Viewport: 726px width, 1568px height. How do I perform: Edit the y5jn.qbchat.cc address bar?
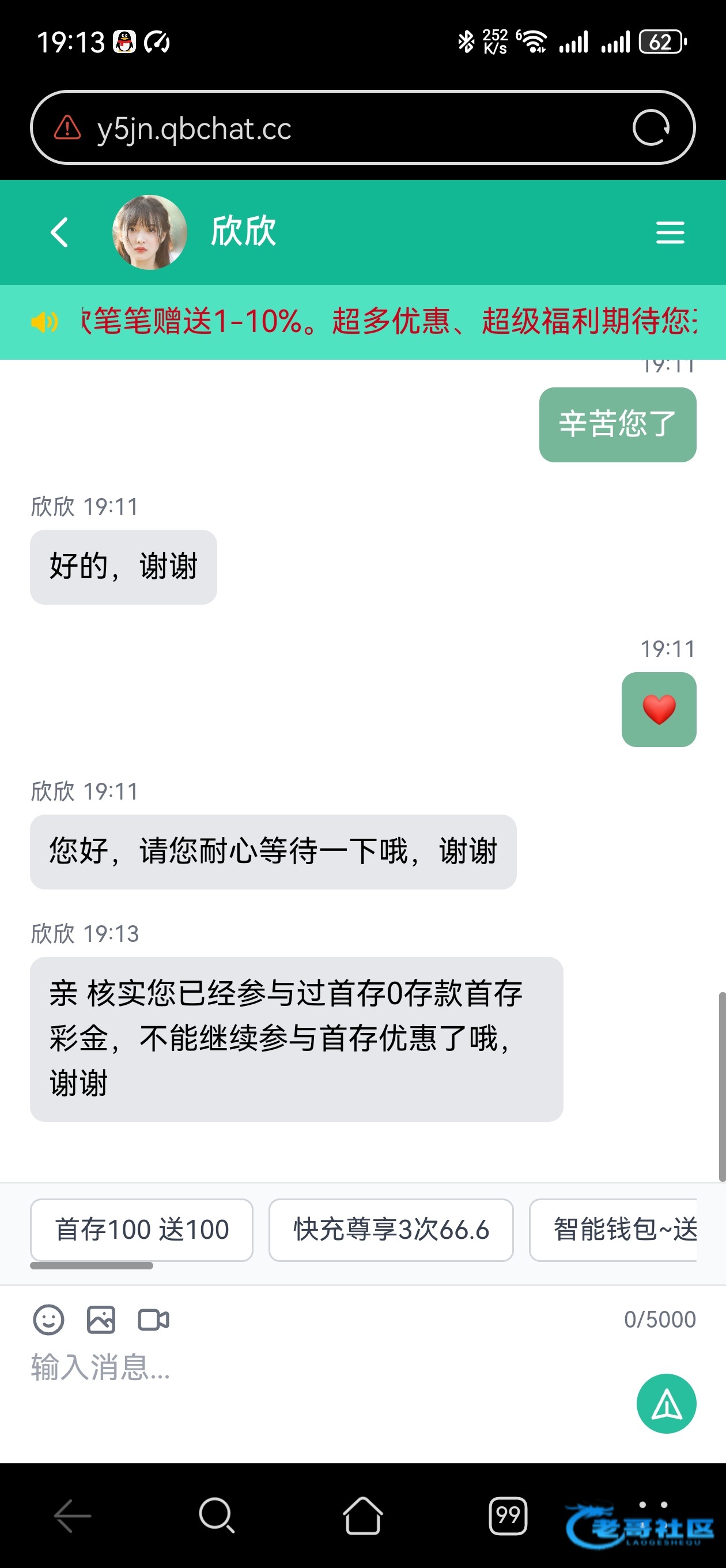click(341, 128)
